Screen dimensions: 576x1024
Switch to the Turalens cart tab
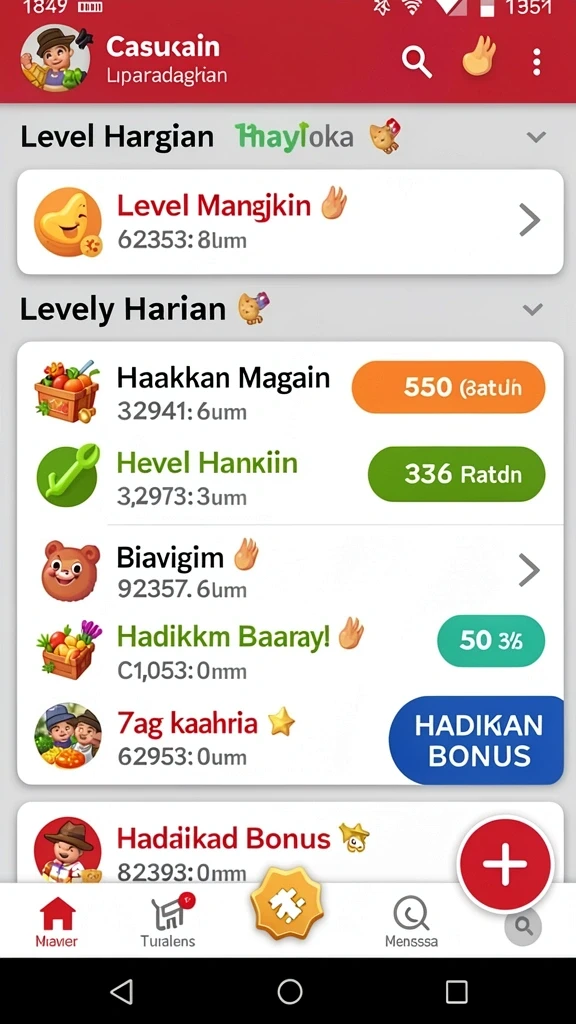(x=168, y=921)
